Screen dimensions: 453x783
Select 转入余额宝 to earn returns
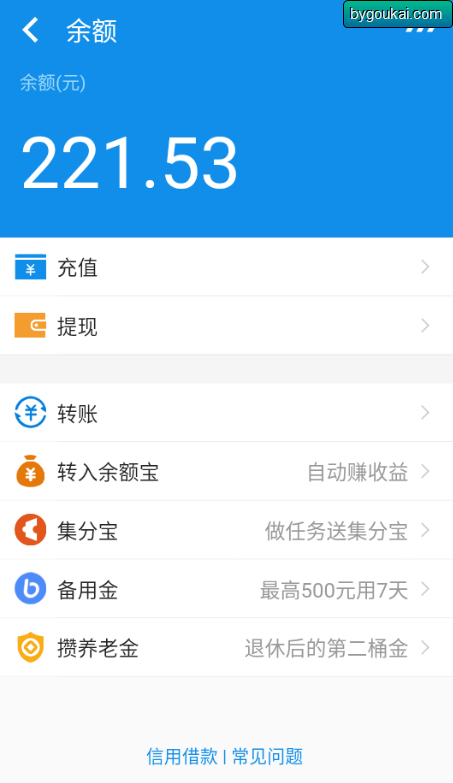226,471
